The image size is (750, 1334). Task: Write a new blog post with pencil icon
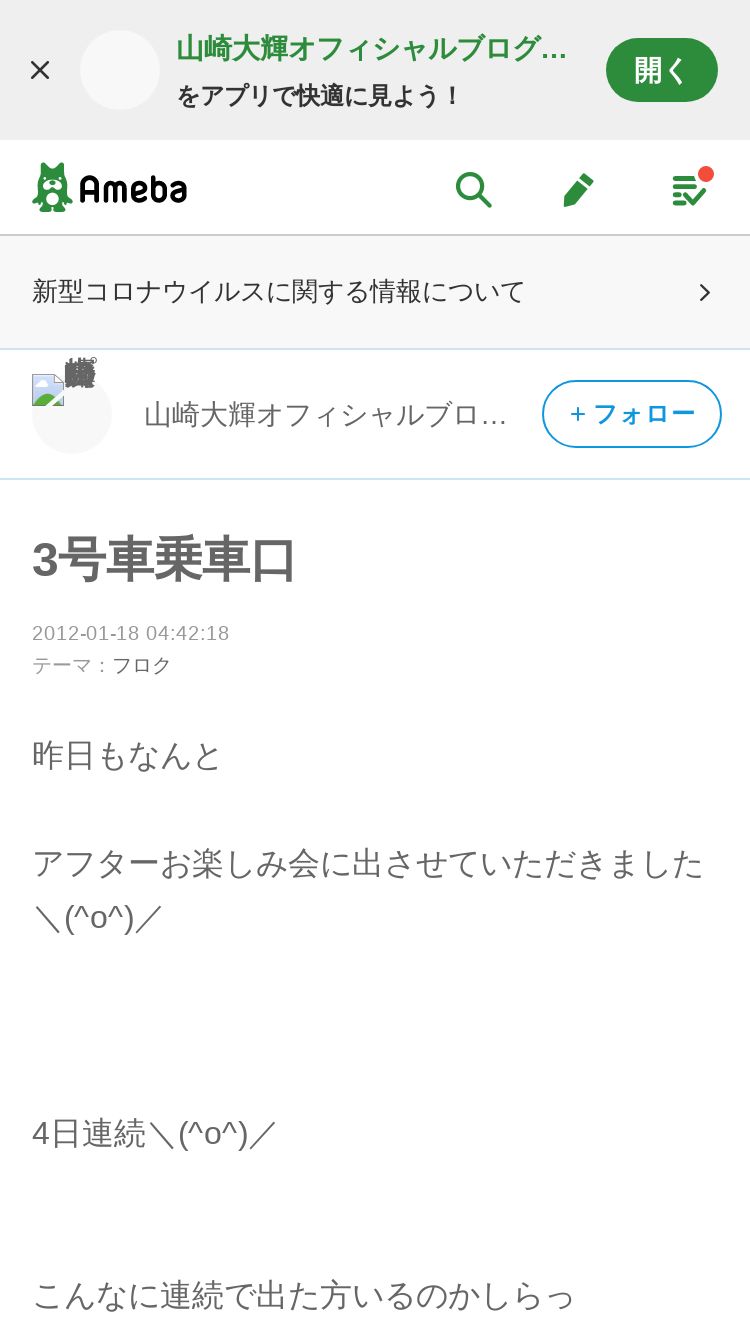click(x=578, y=188)
